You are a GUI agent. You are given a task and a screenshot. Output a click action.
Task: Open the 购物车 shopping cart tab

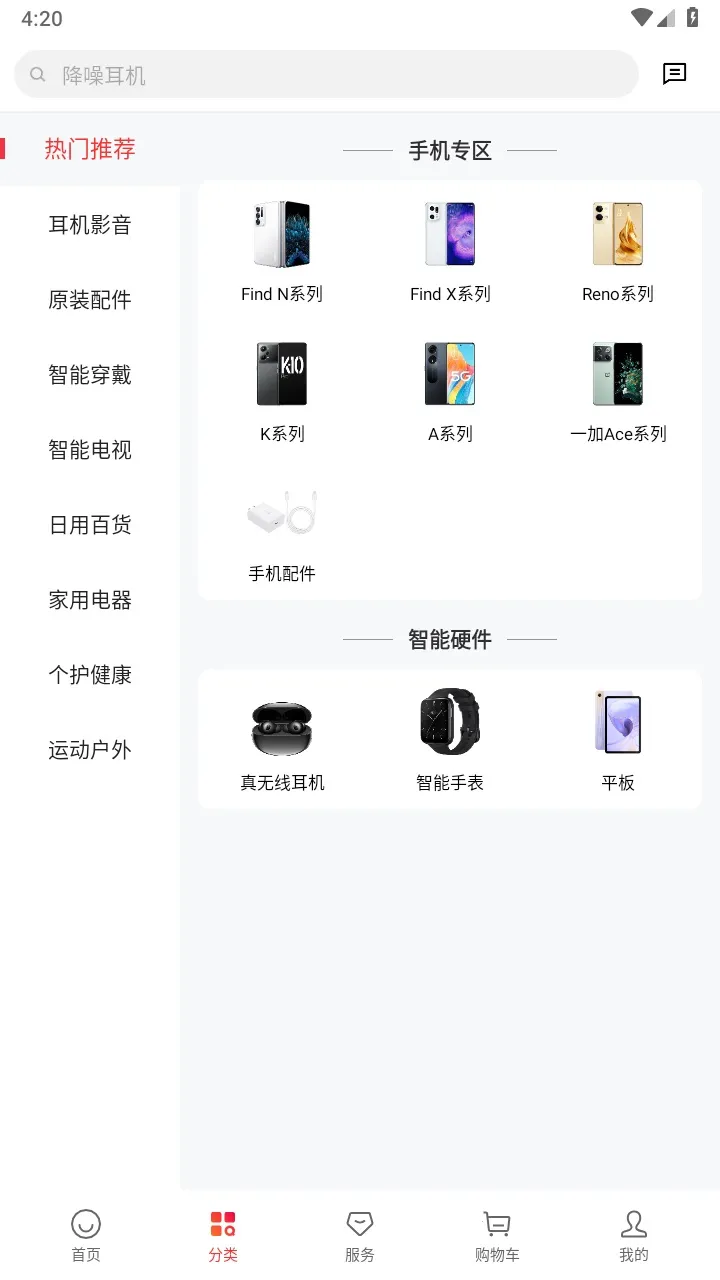[x=497, y=1232]
